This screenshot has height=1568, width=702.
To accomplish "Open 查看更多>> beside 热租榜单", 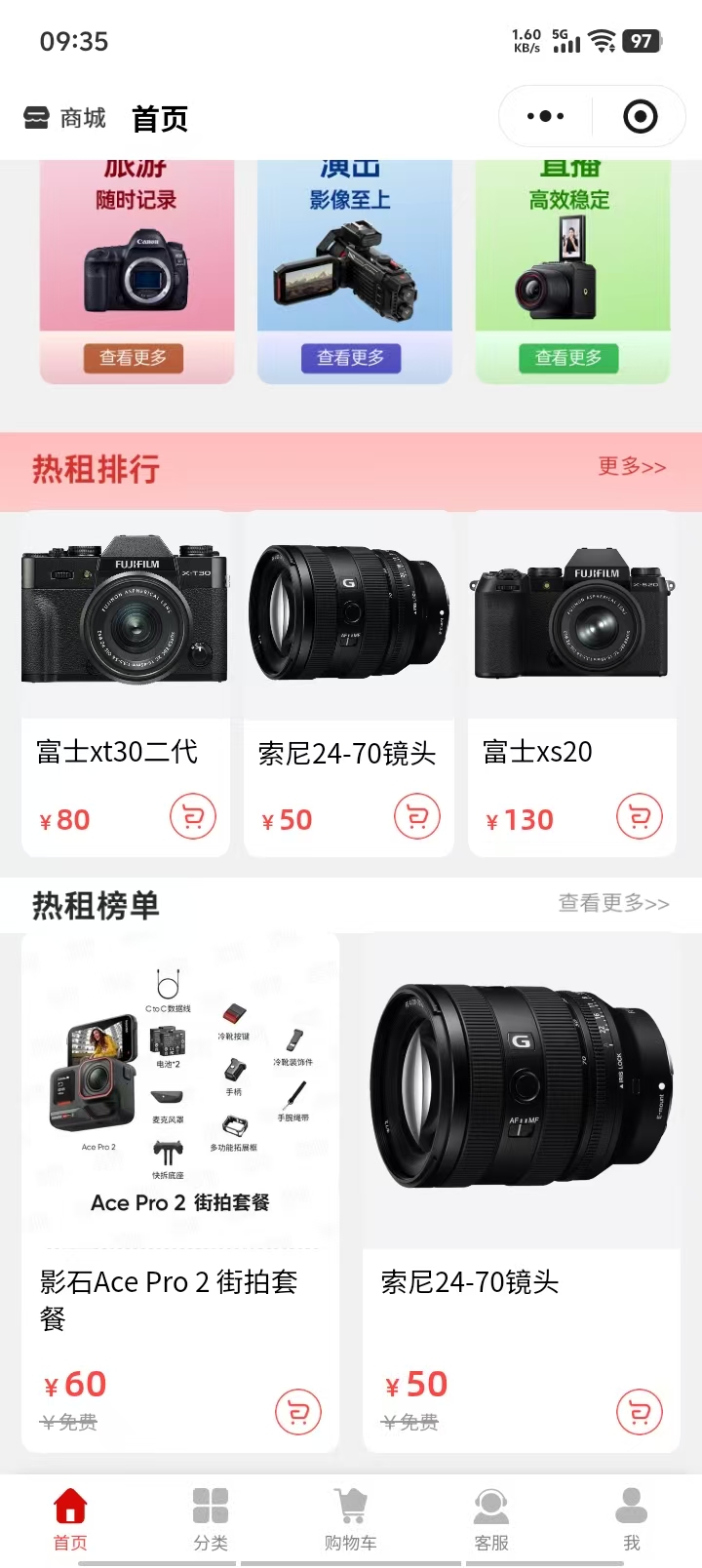I will (613, 904).
